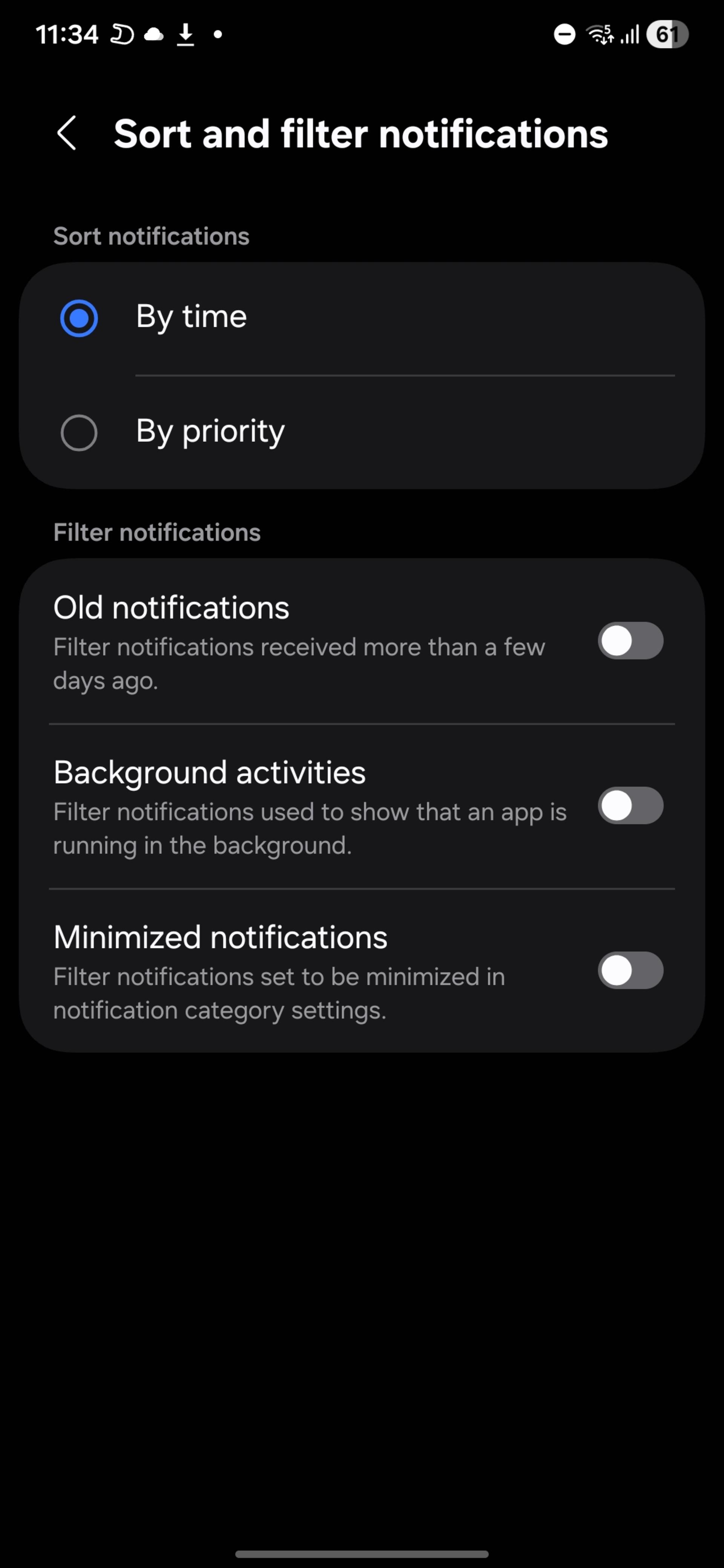Viewport: 724px width, 1568px height.
Task: Turn on Background activities filter
Action: 630,806
